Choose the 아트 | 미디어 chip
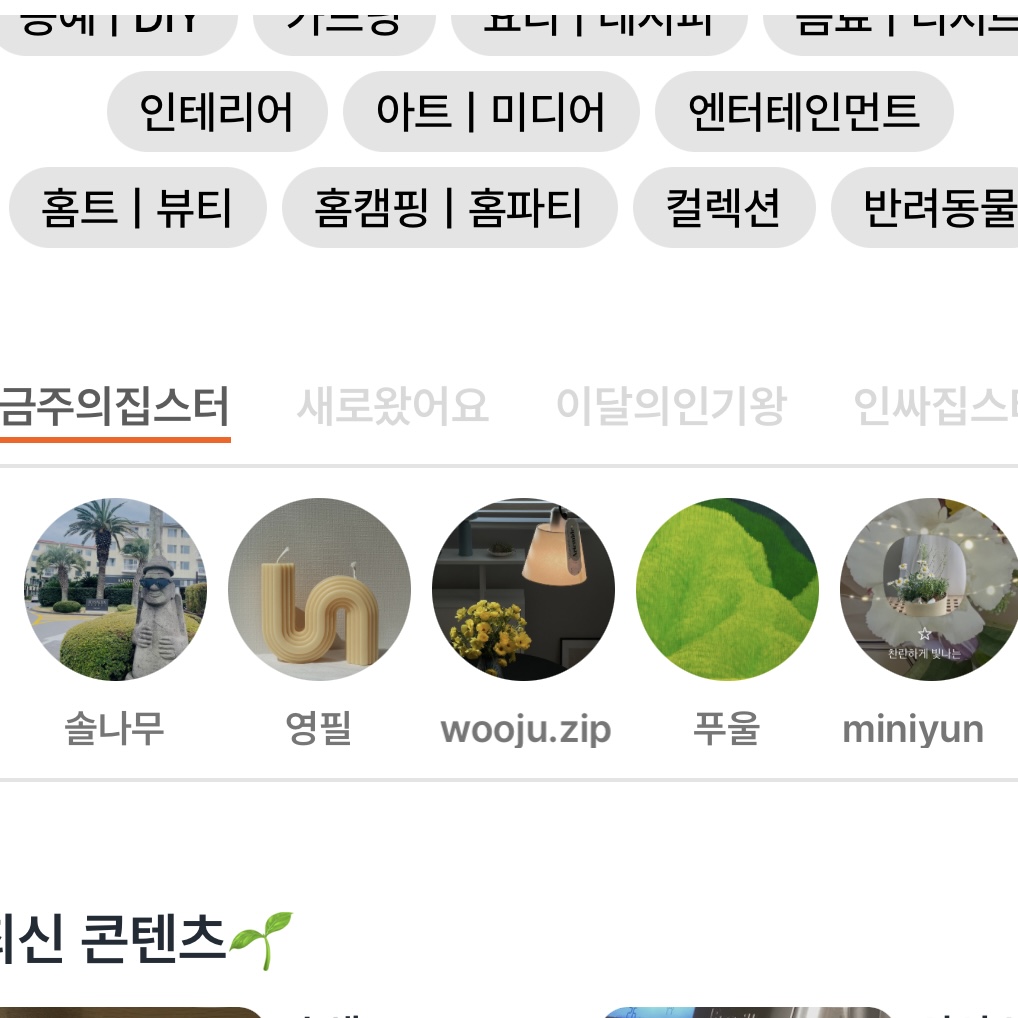This screenshot has width=1018, height=1018. 491,112
